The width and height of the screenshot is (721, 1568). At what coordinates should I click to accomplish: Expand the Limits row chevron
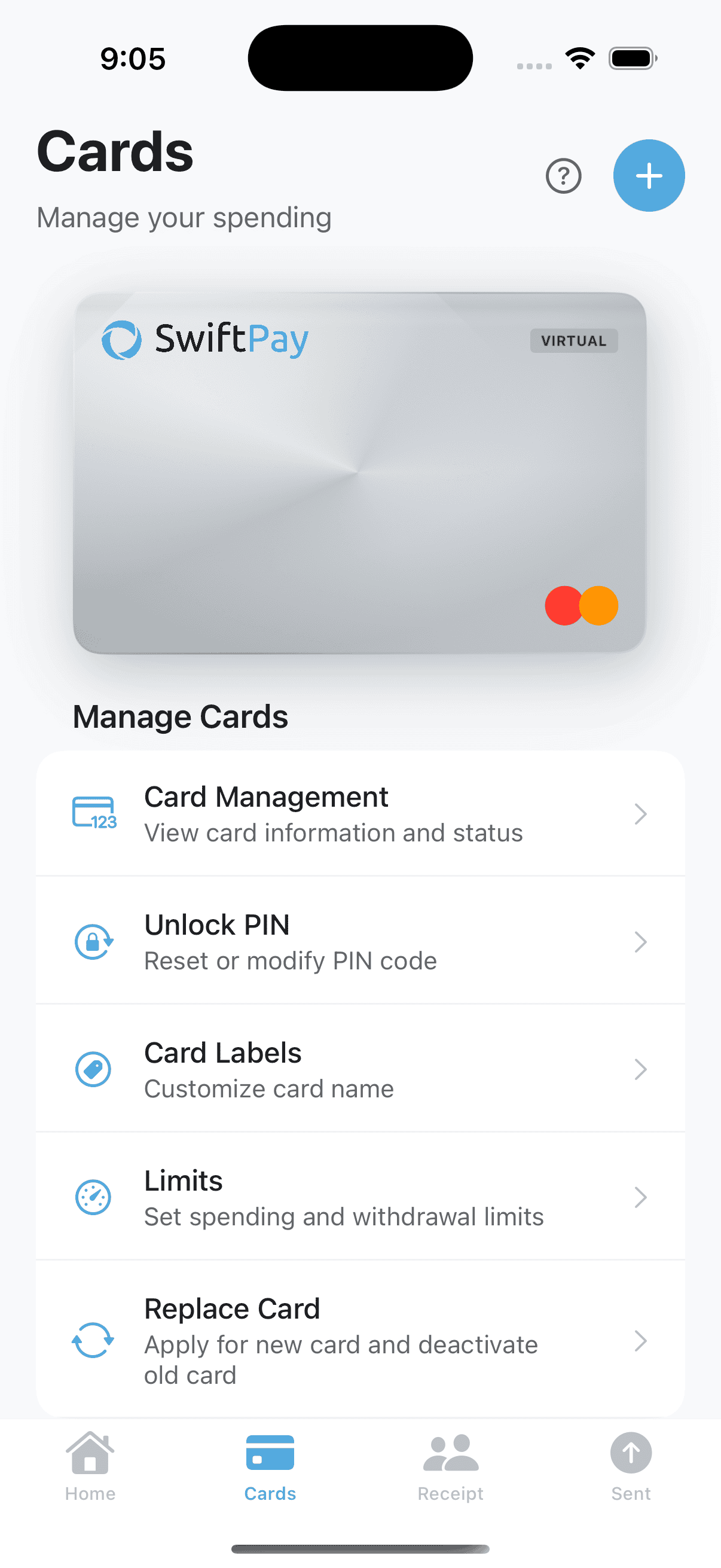640,1197
